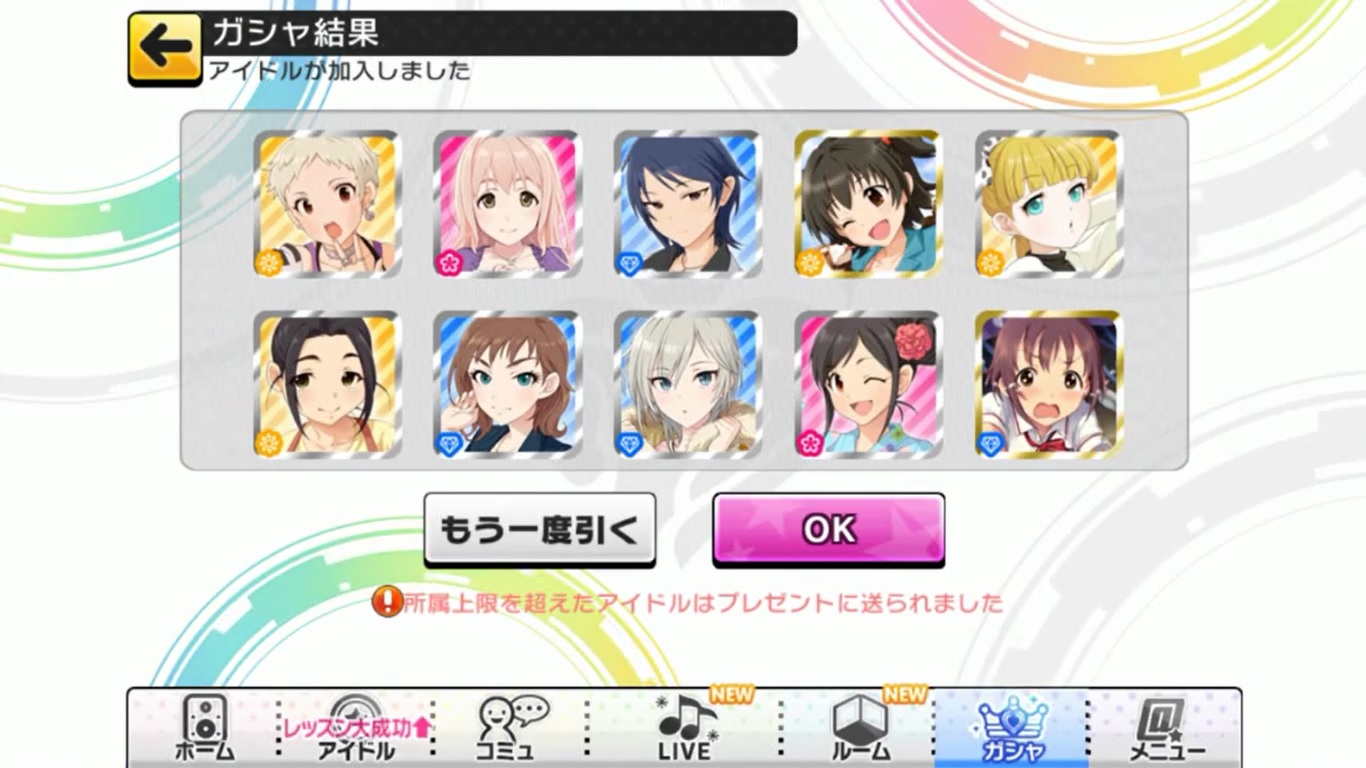Open the brown-haired blue-eyed idol card

tap(507, 385)
